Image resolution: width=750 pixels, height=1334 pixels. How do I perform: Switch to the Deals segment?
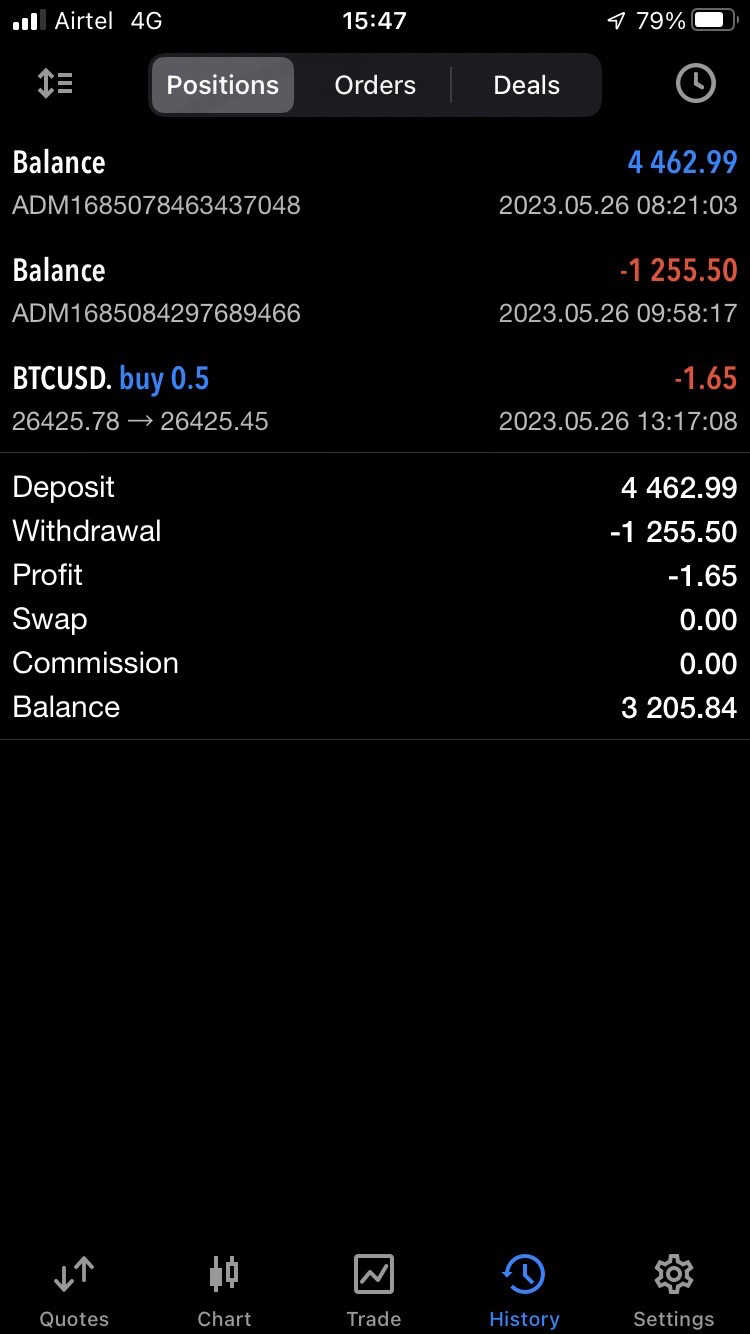click(x=526, y=85)
